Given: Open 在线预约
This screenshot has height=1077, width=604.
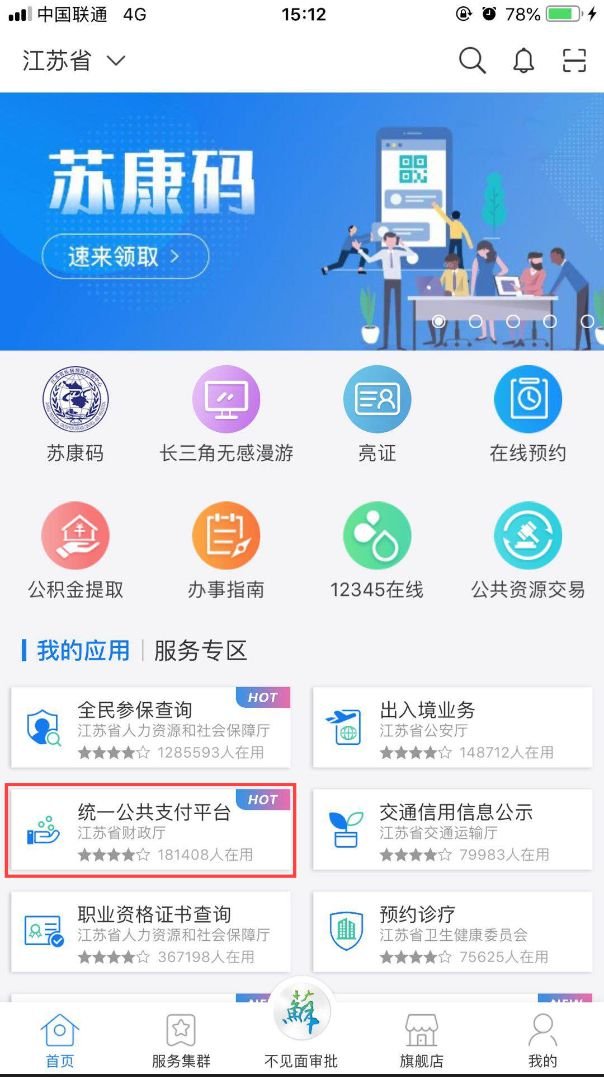Looking at the screenshot, I should (x=528, y=414).
